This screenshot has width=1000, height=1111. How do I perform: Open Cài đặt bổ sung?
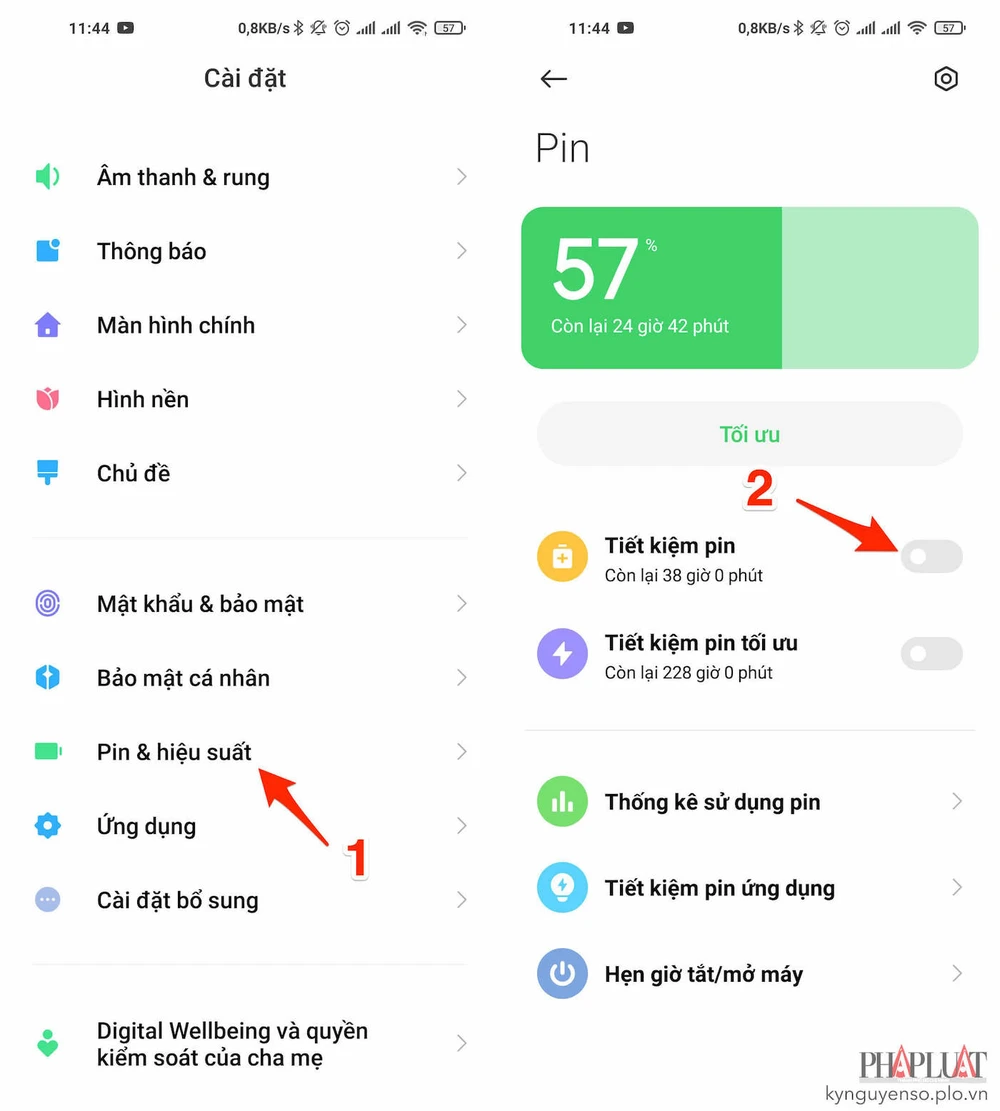pyautogui.click(x=177, y=900)
